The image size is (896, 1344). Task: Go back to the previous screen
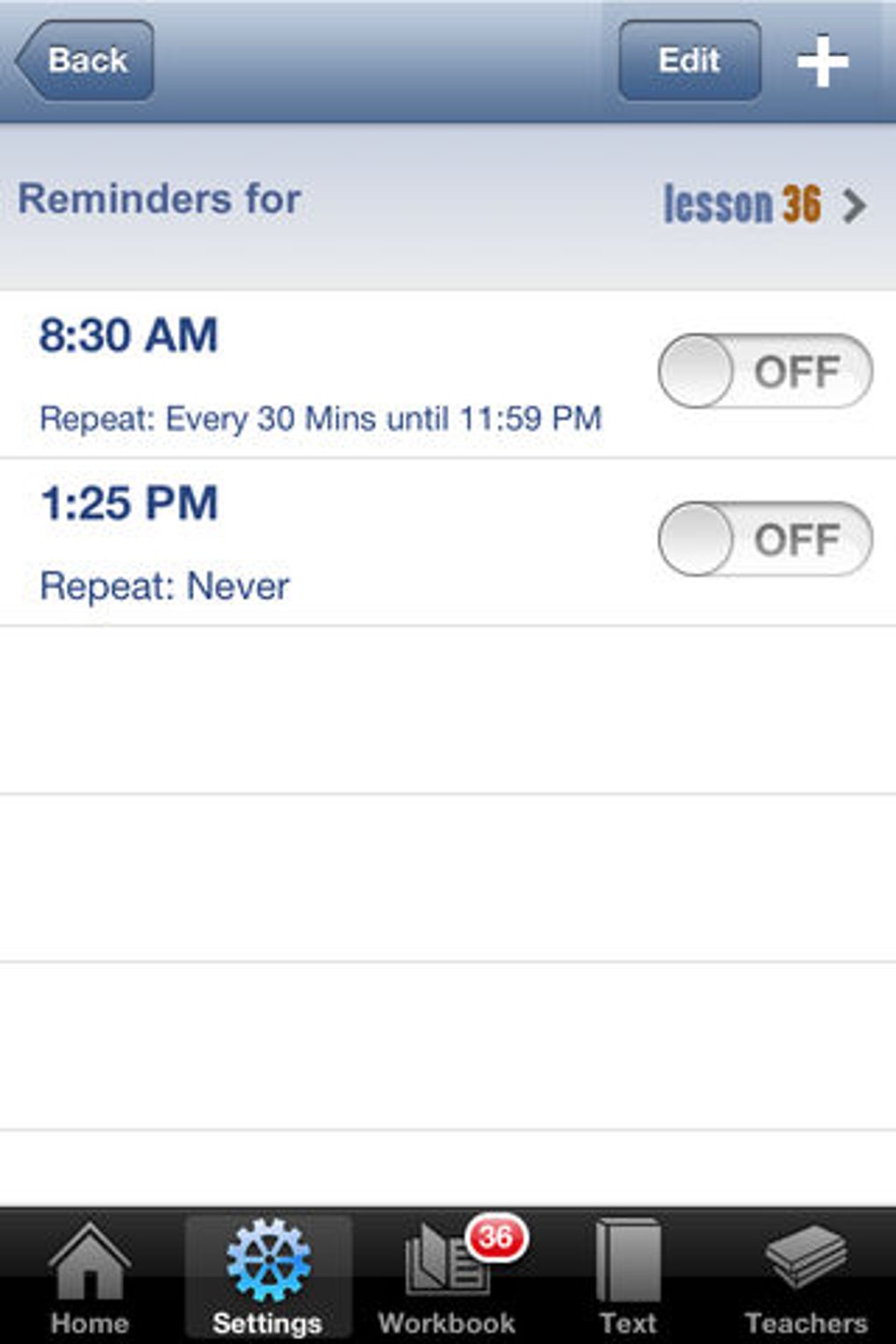[x=85, y=61]
